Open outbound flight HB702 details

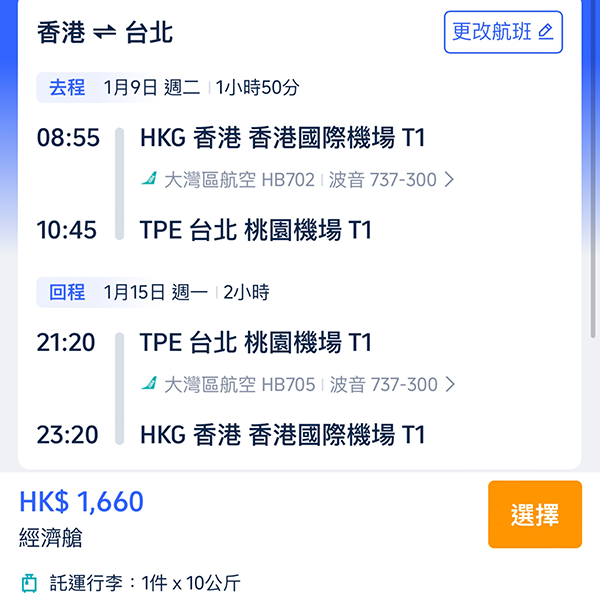click(x=299, y=180)
